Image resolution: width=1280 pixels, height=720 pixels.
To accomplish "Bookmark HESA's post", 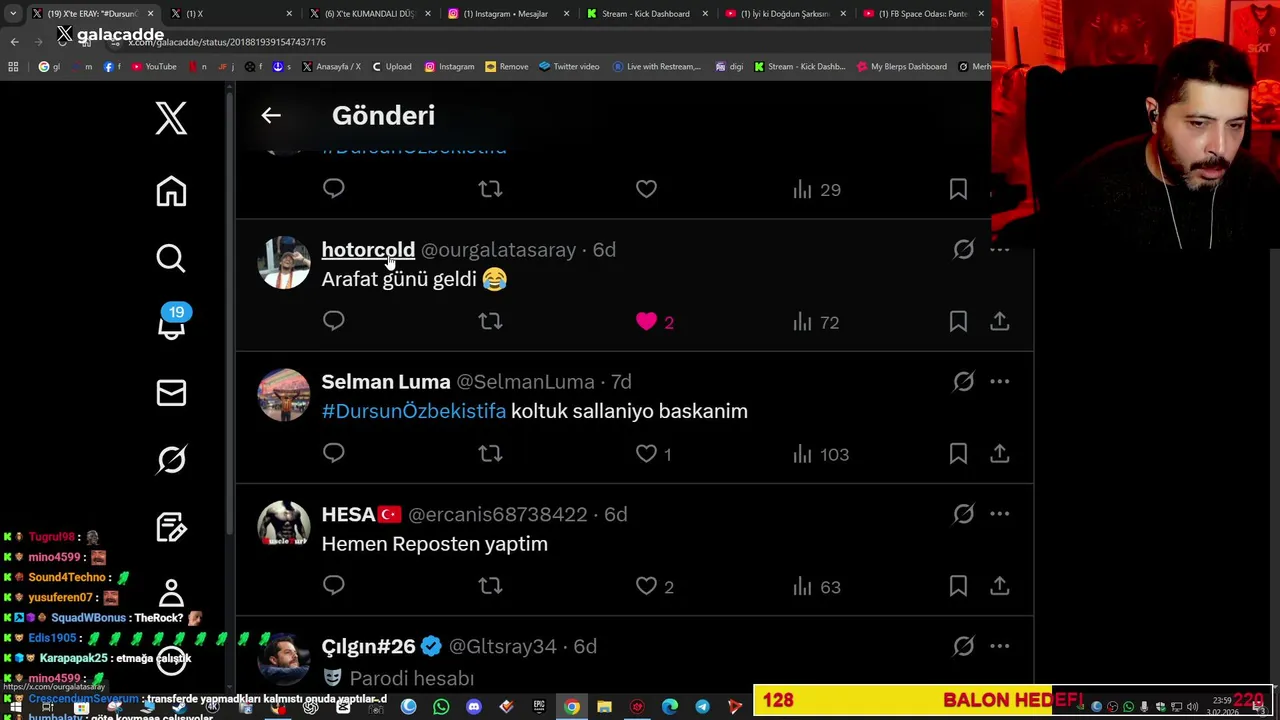I will [x=958, y=586].
